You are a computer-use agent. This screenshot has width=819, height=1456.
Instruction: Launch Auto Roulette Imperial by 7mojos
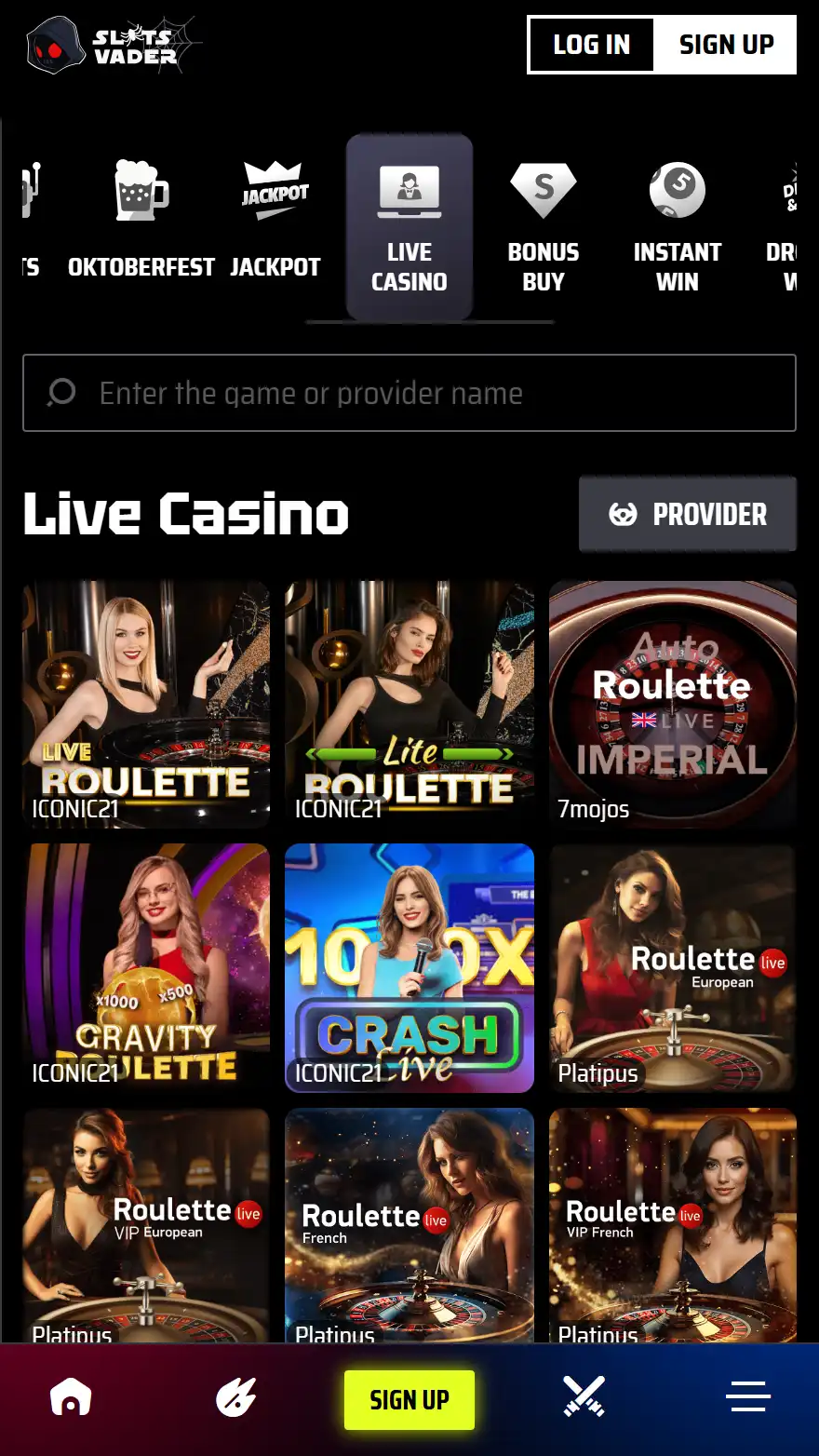[672, 704]
